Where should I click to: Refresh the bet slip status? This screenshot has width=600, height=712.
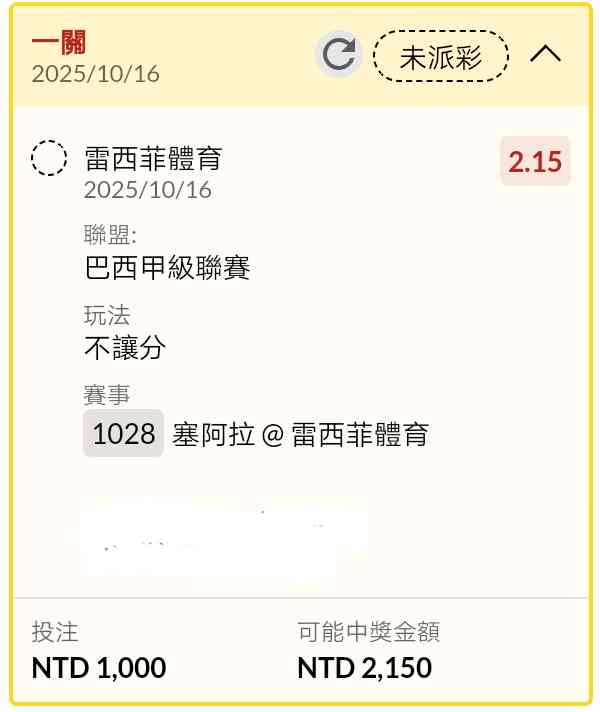339,55
